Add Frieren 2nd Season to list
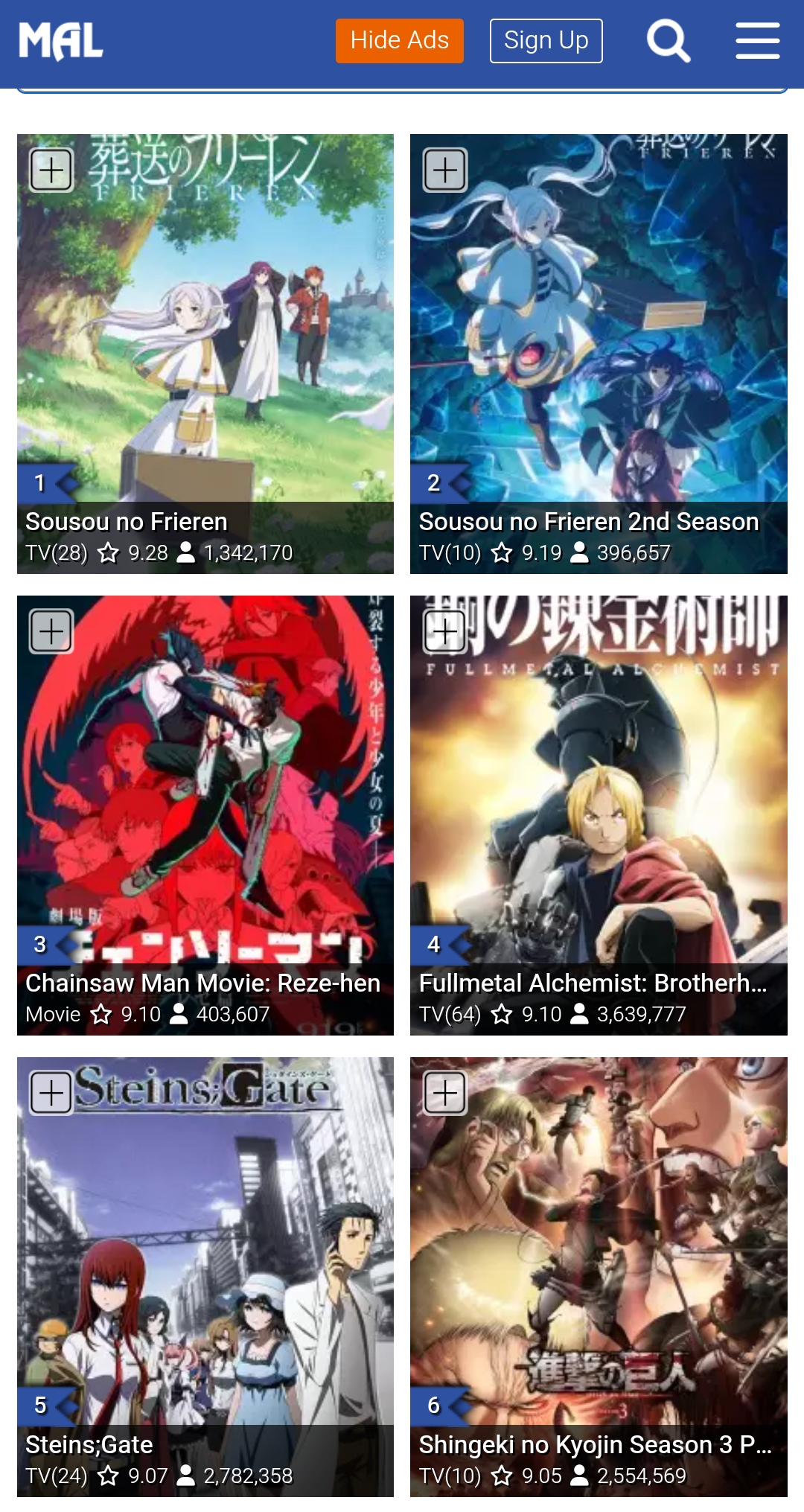804x1512 pixels. click(x=445, y=170)
